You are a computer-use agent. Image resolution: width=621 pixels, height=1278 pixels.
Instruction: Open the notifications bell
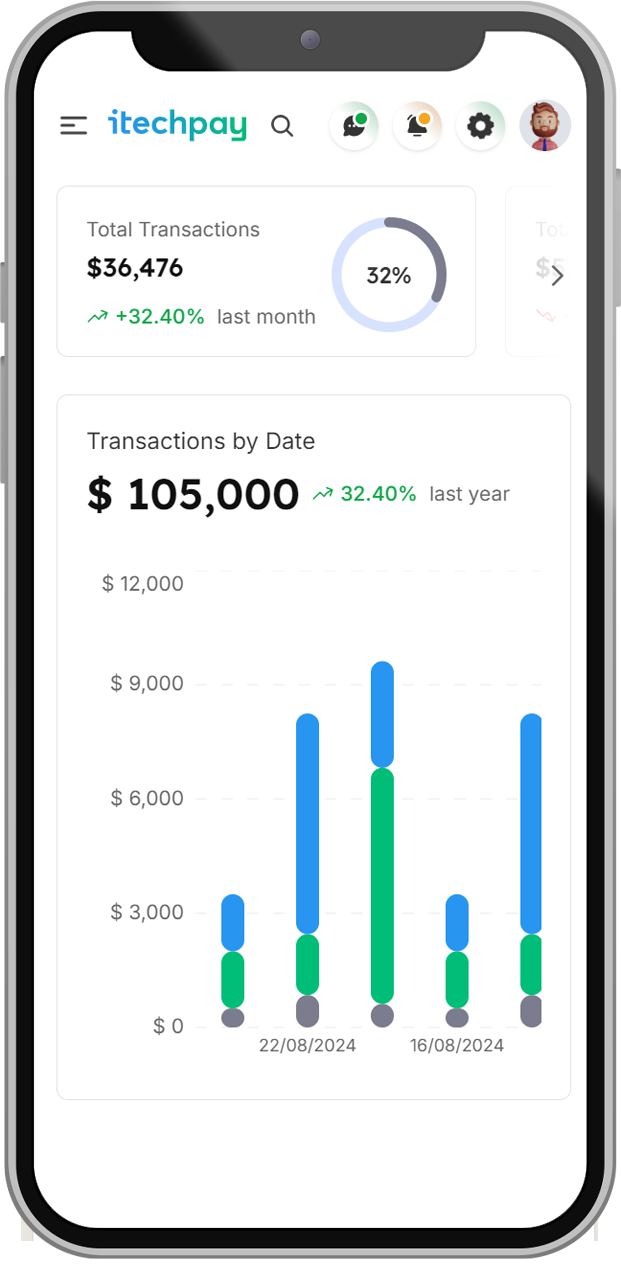pos(417,126)
